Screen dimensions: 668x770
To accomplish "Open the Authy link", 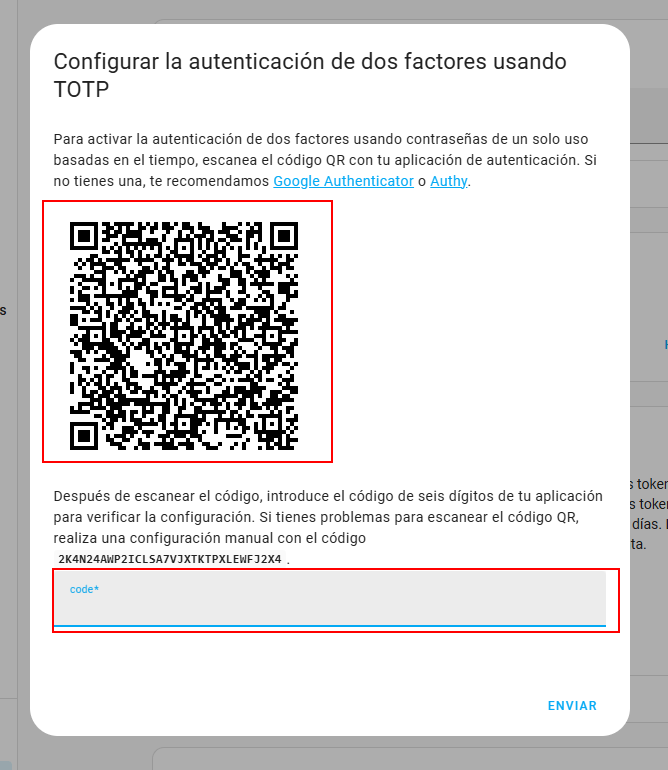I will coord(448,181).
